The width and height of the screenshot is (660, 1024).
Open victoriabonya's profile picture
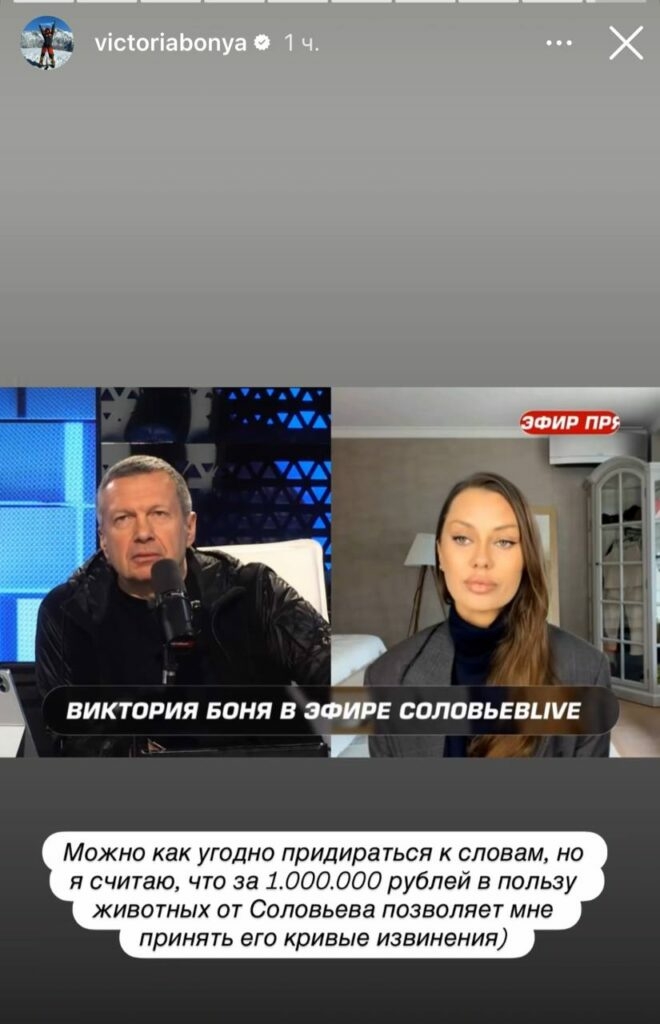coord(46,43)
